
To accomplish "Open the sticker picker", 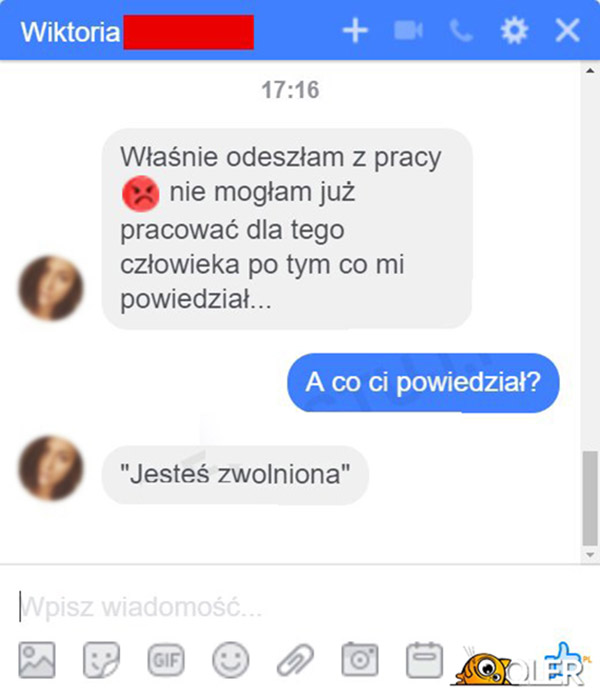I will tap(101, 659).
